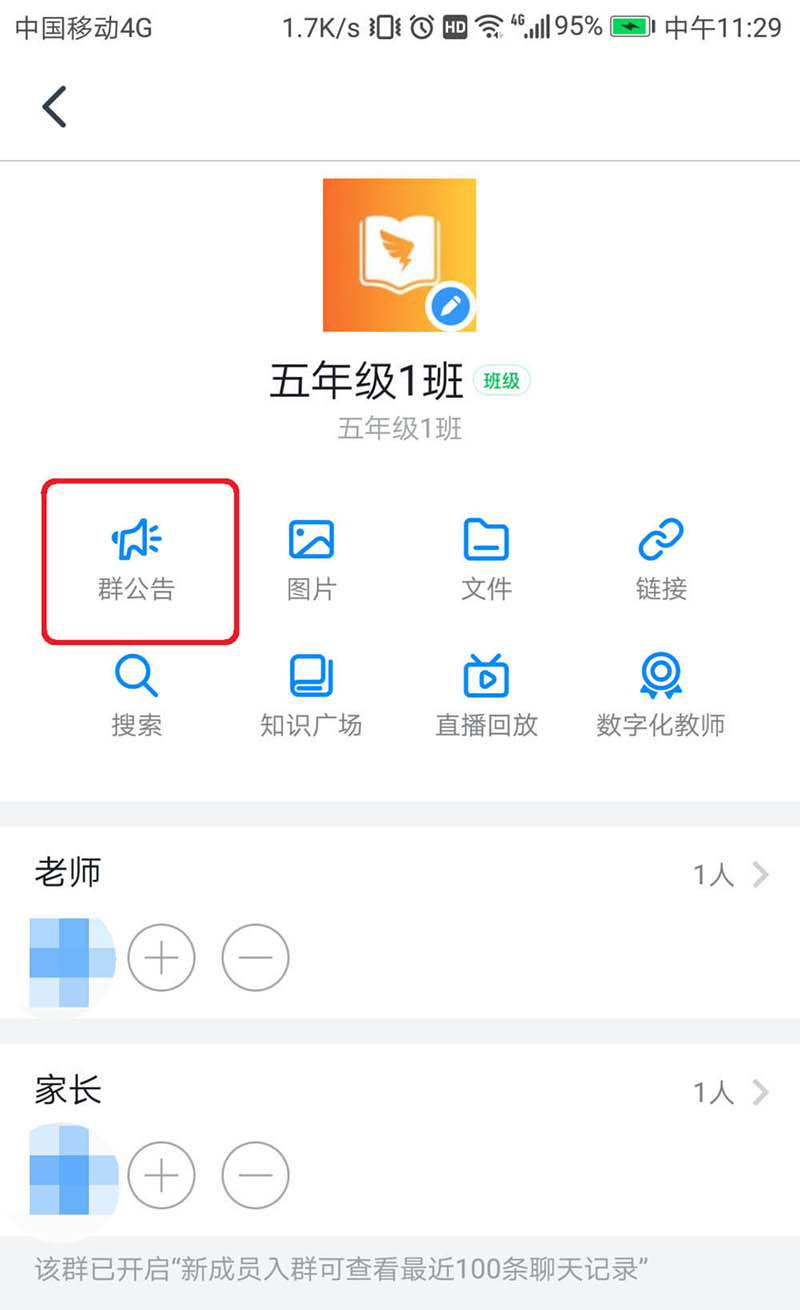Go back using the top arrow
The height and width of the screenshot is (1310, 800).
55,106
